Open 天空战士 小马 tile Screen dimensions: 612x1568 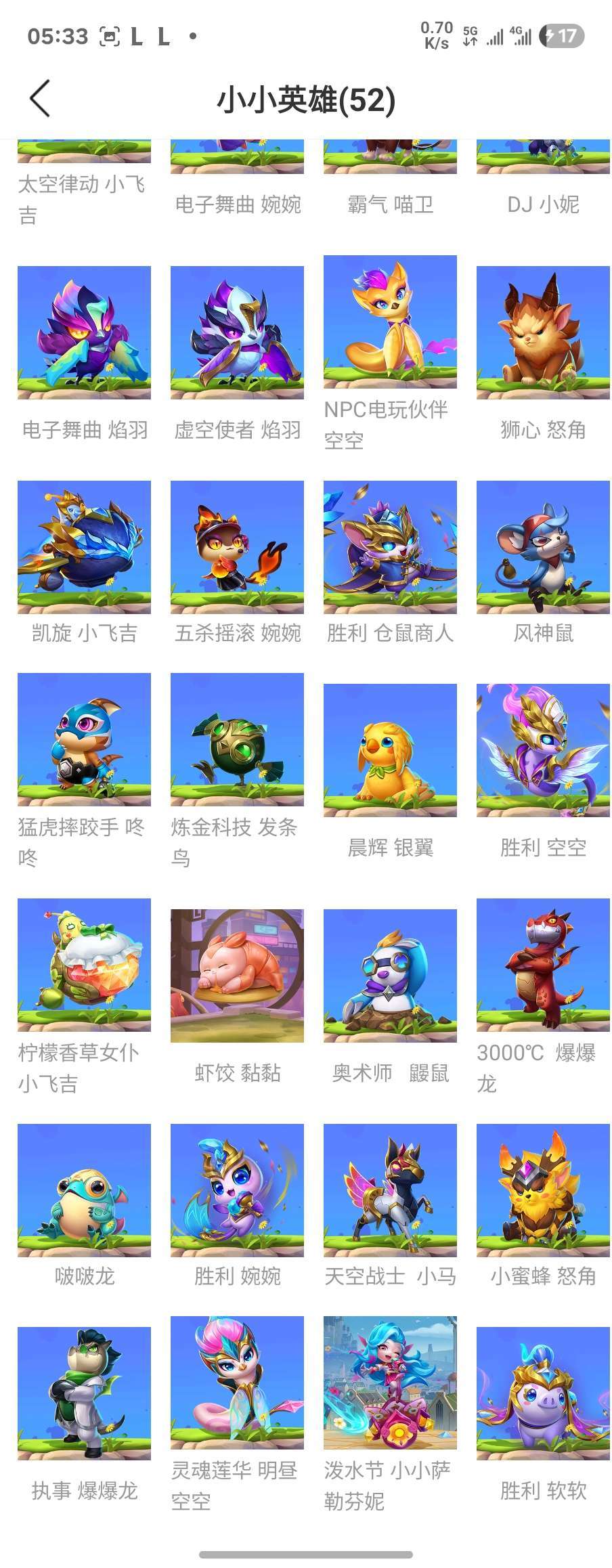pos(390,1190)
